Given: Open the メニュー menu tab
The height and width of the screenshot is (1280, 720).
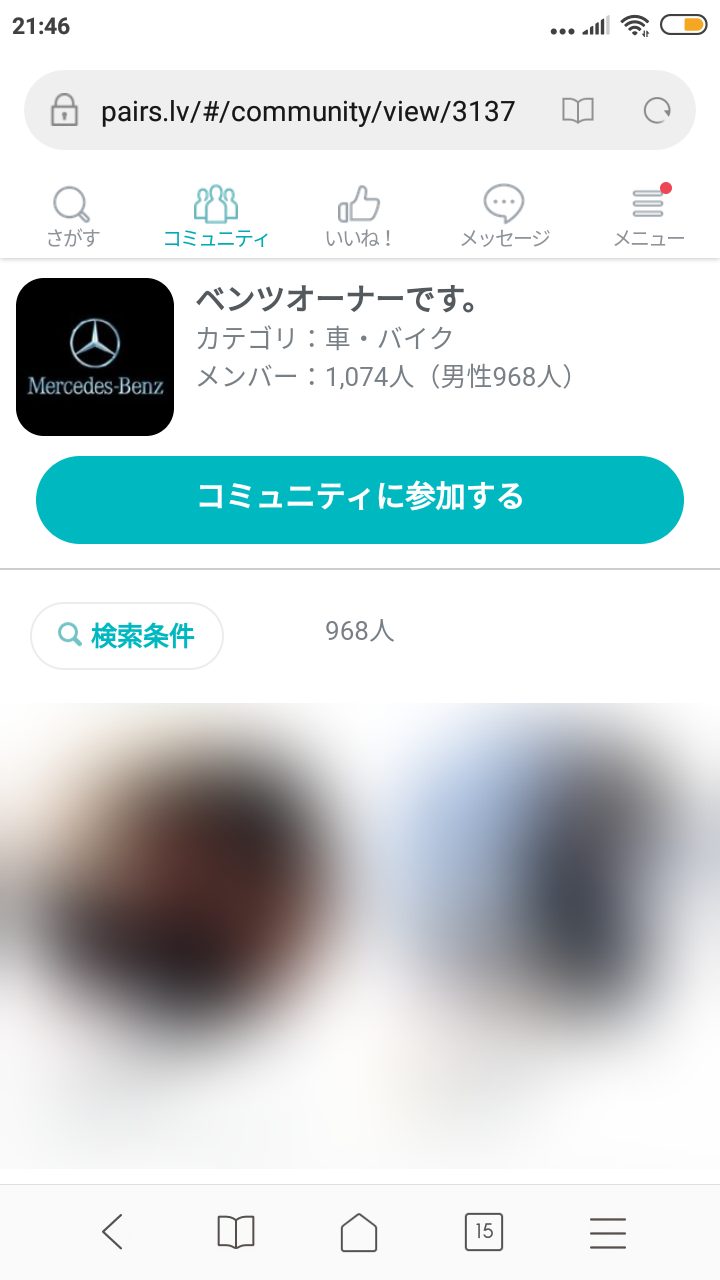Looking at the screenshot, I should click(x=648, y=217).
